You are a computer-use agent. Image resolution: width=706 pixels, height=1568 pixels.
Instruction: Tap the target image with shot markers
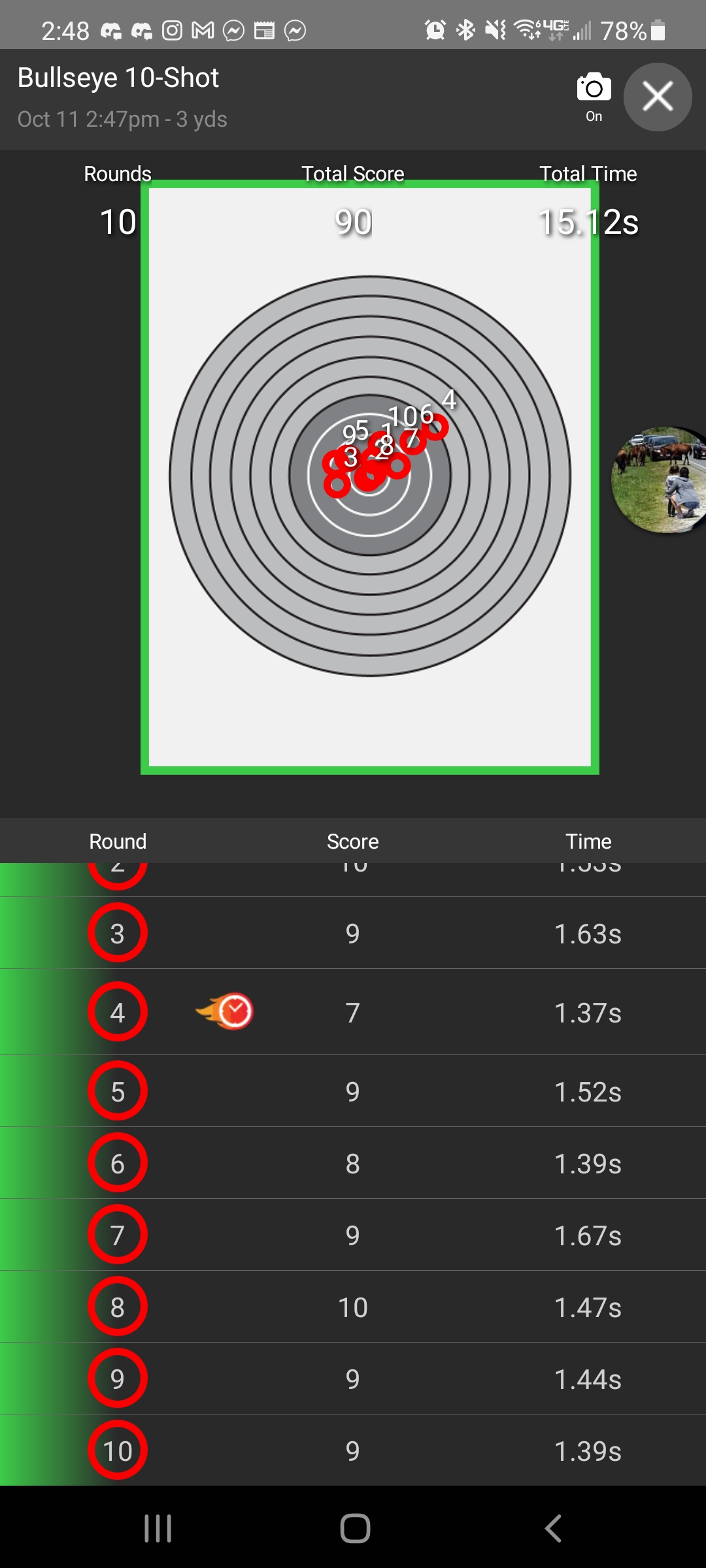click(370, 477)
